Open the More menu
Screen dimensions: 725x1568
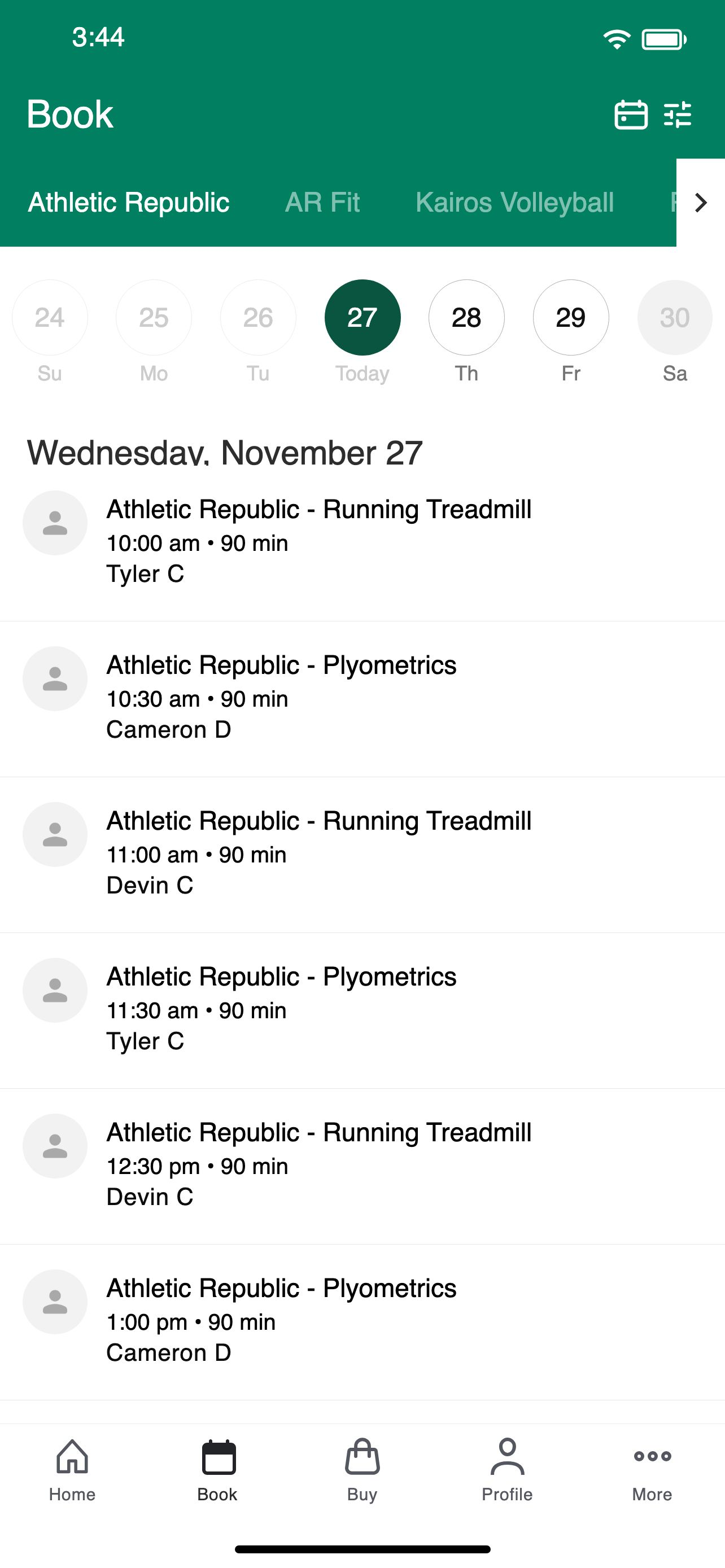[652, 1470]
